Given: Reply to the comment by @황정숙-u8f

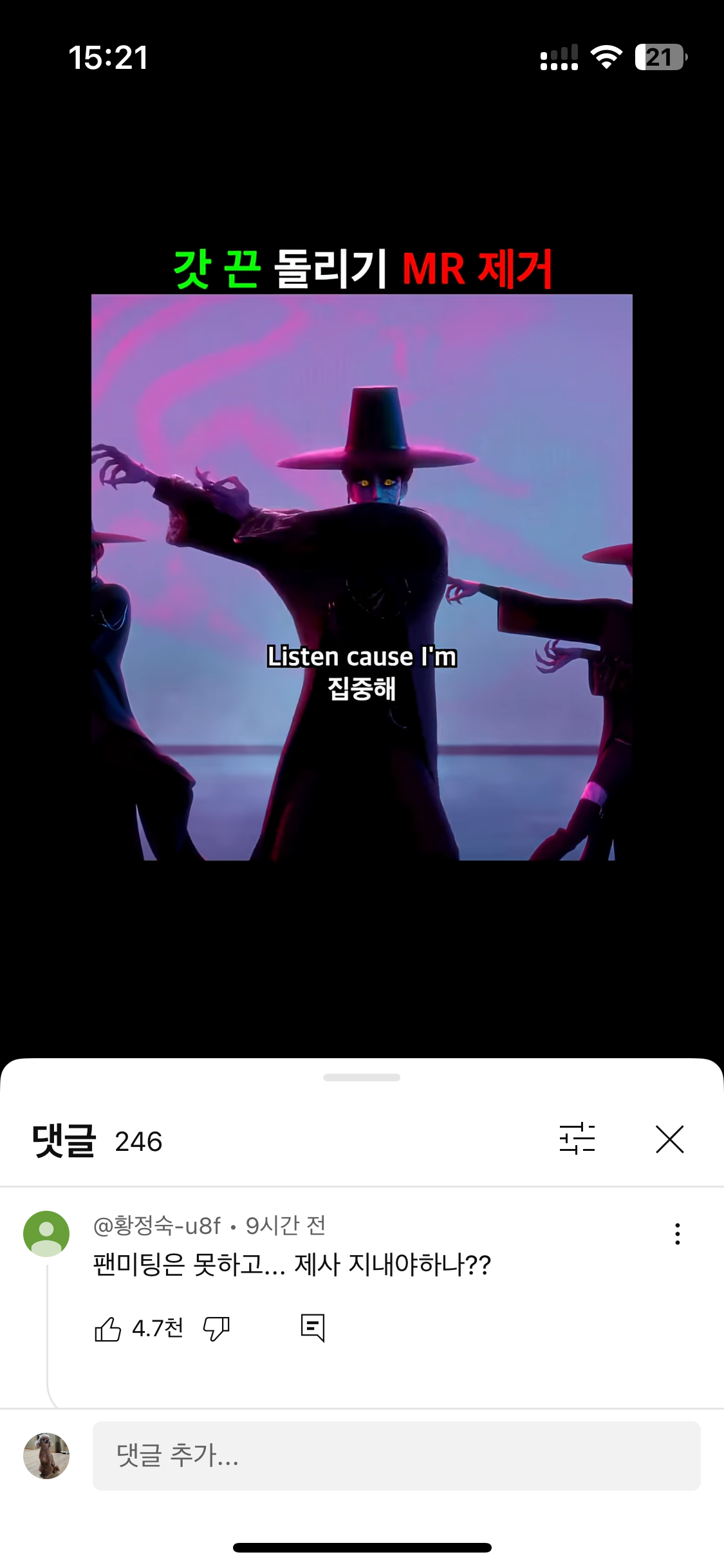Looking at the screenshot, I should [313, 1328].
